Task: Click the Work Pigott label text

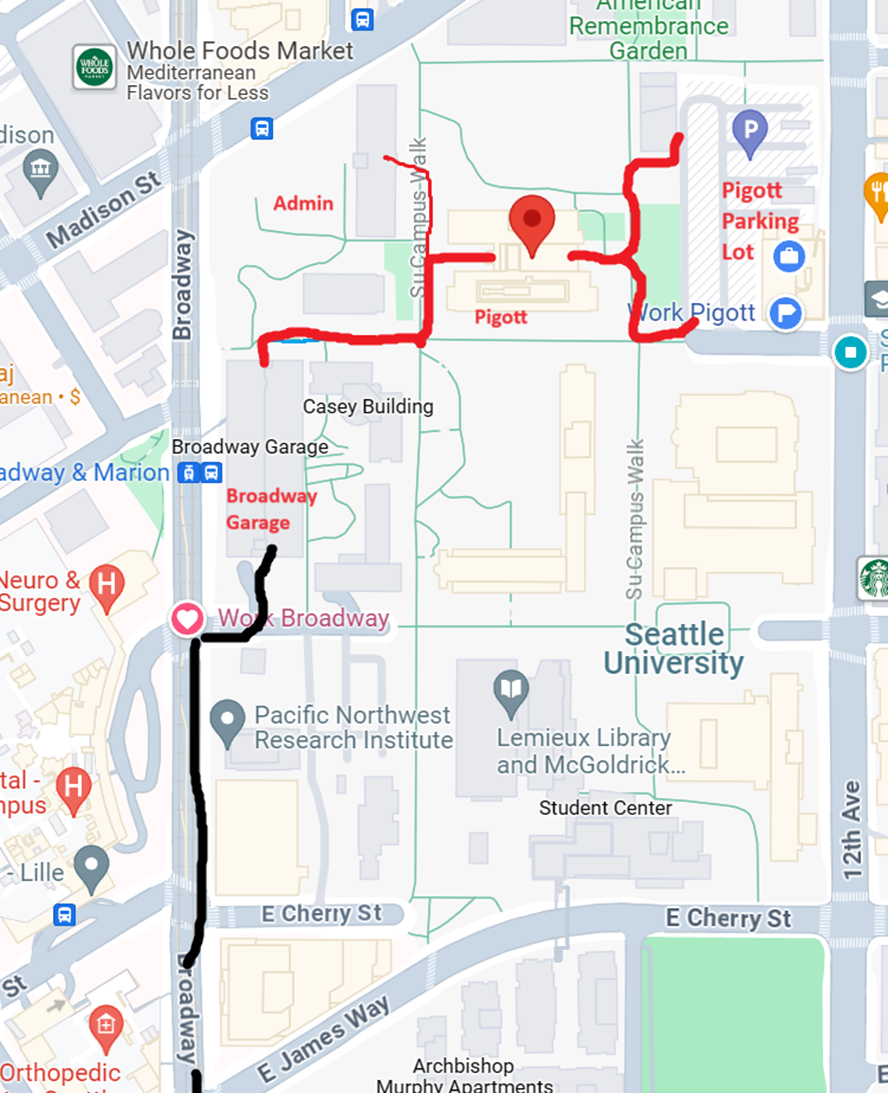Action: click(689, 312)
